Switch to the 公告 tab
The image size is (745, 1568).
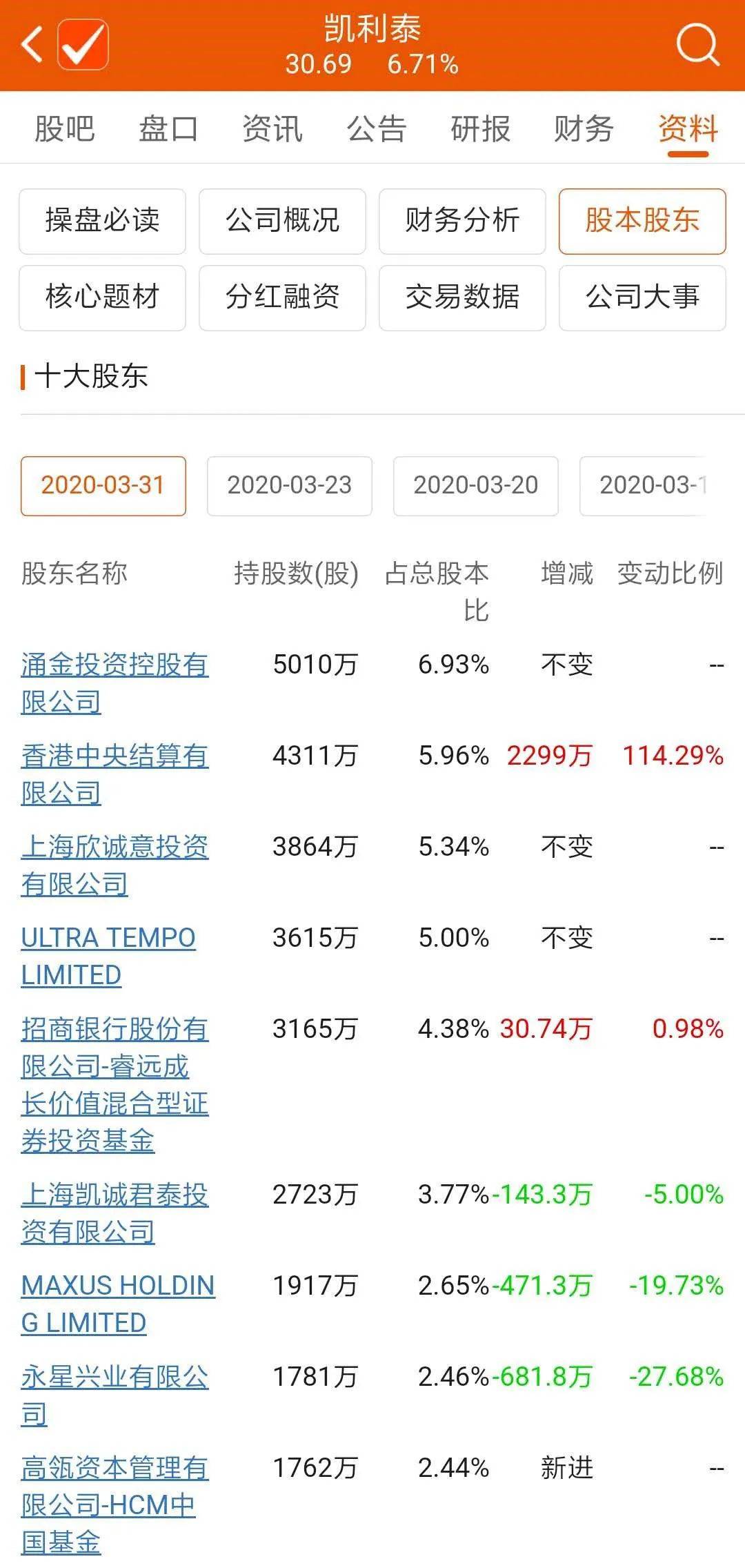376,129
